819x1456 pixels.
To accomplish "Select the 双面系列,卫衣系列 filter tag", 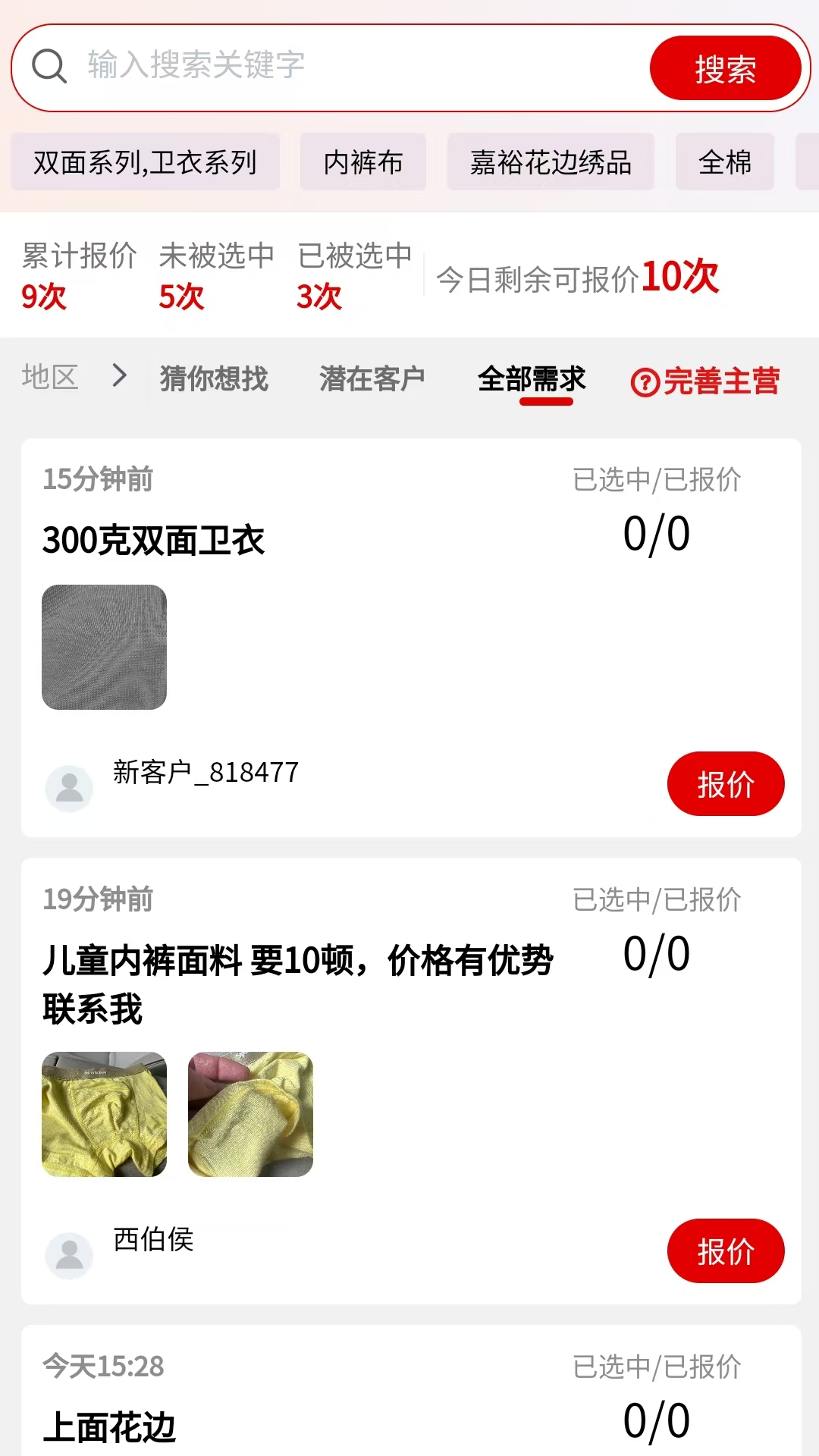I will tap(146, 162).
